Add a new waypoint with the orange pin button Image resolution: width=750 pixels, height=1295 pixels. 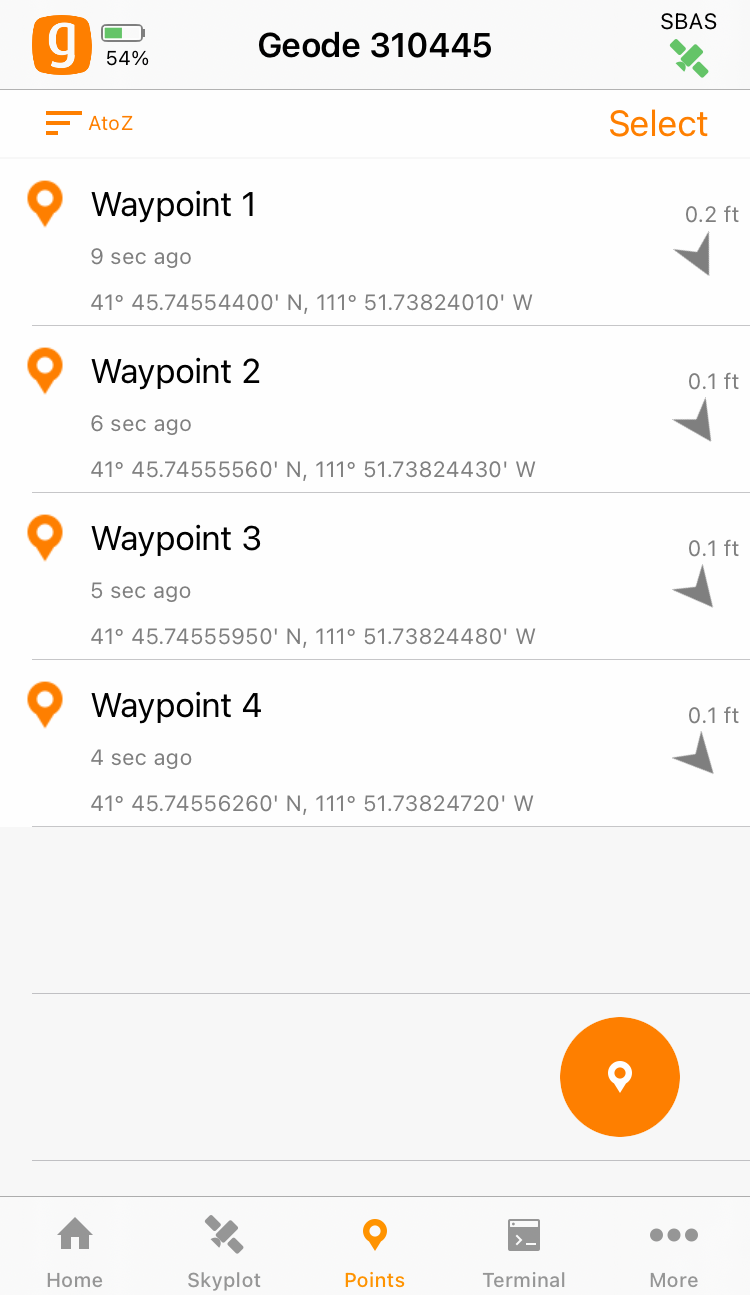coord(620,1077)
